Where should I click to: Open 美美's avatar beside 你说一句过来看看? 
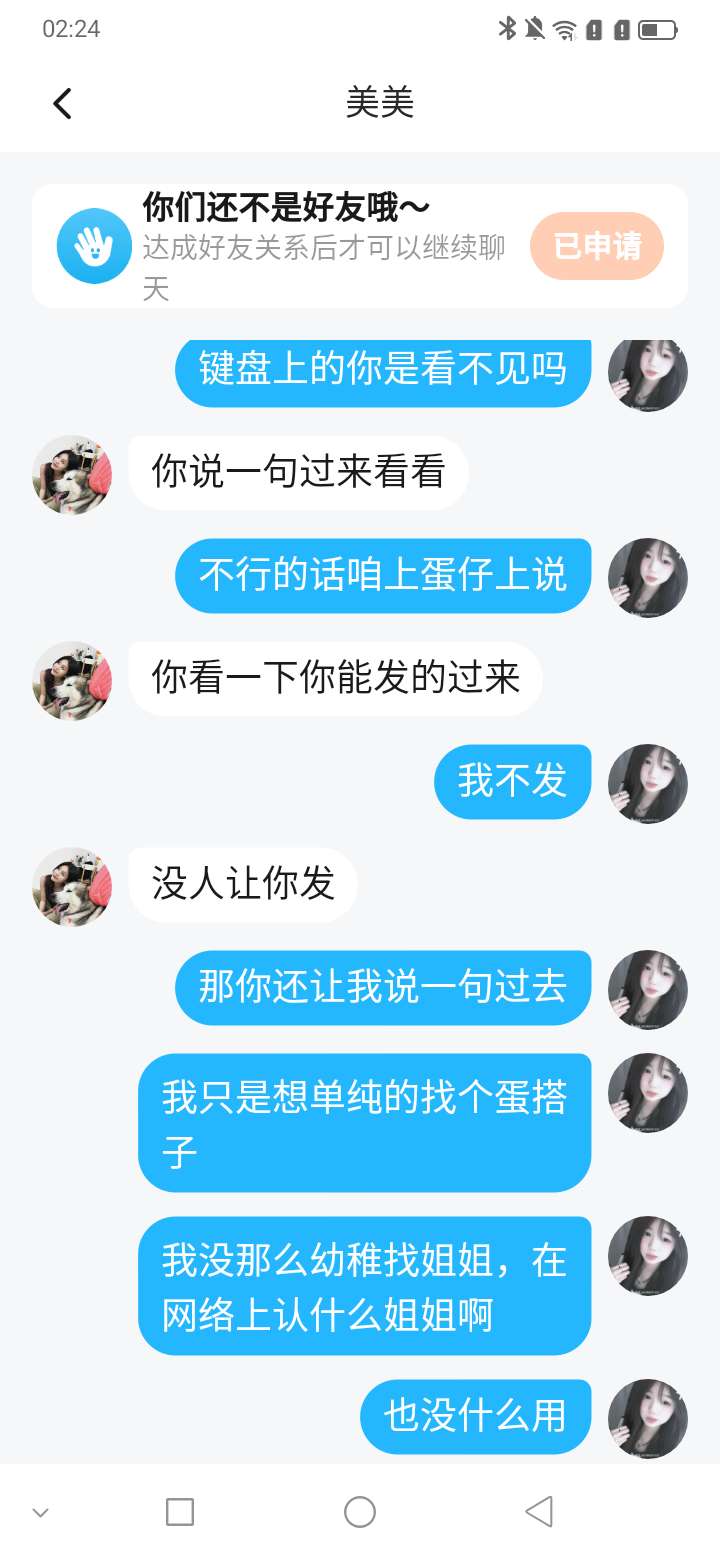[x=72, y=475]
